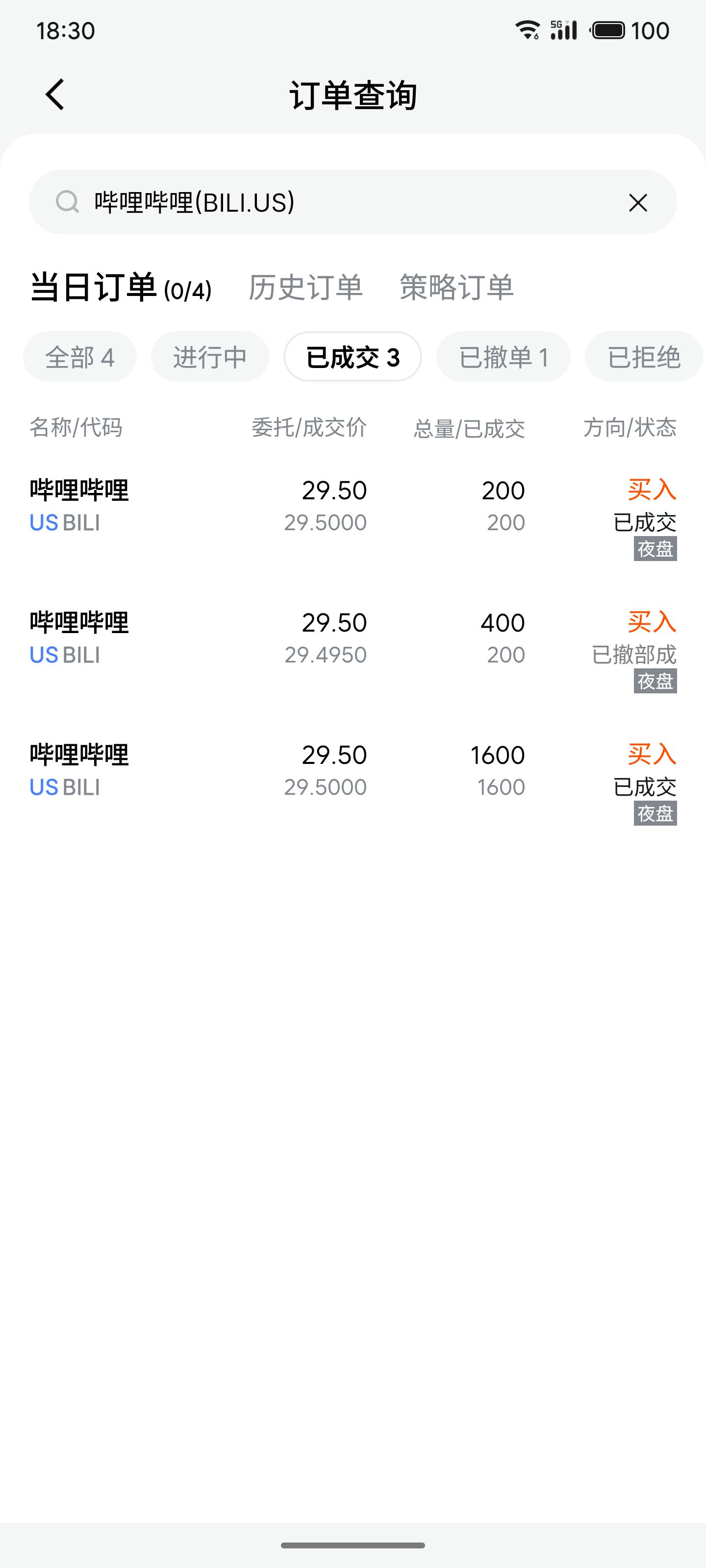Tap the 哔哩哔哩(BILI.US) search field
This screenshot has width=706, height=1568.
[341, 202]
